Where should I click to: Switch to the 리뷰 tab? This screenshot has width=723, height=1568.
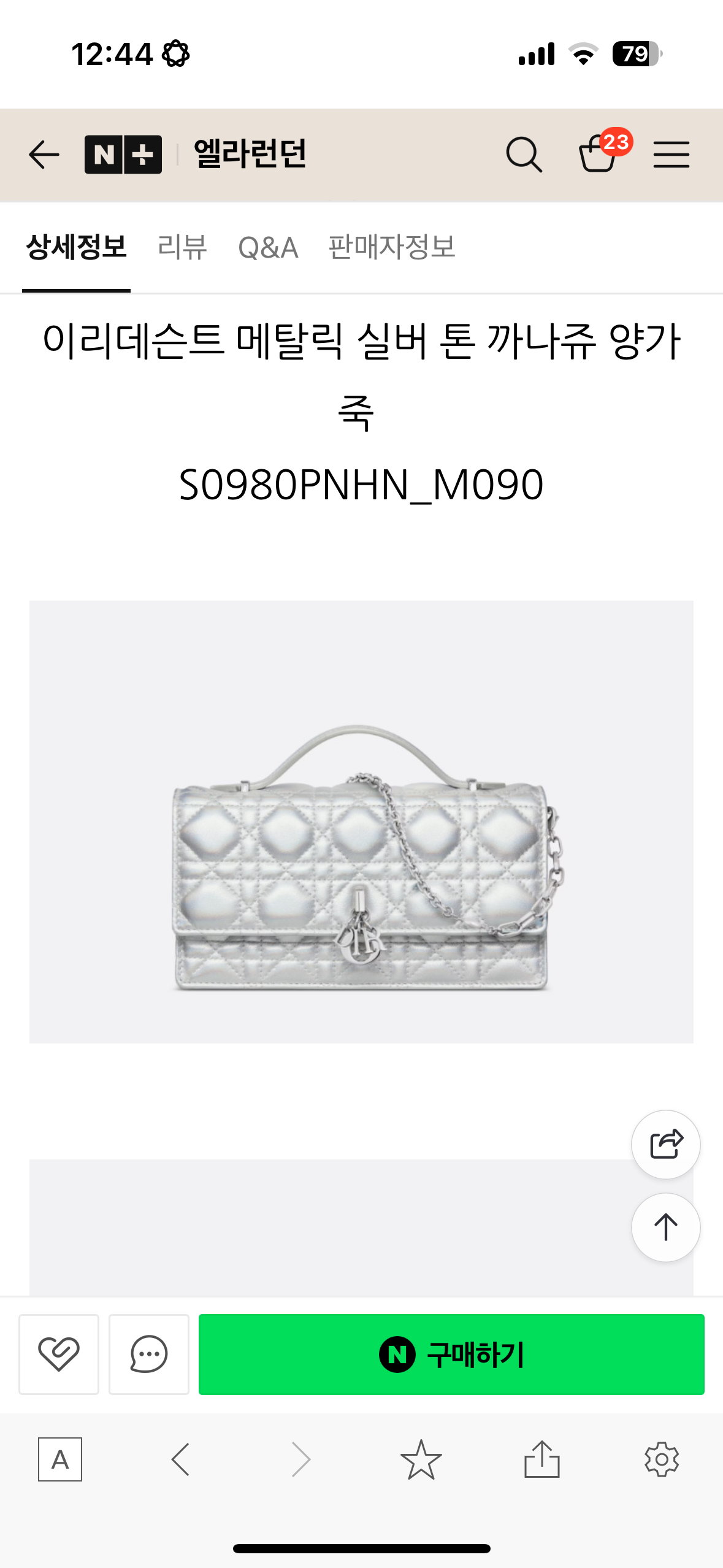(x=182, y=248)
